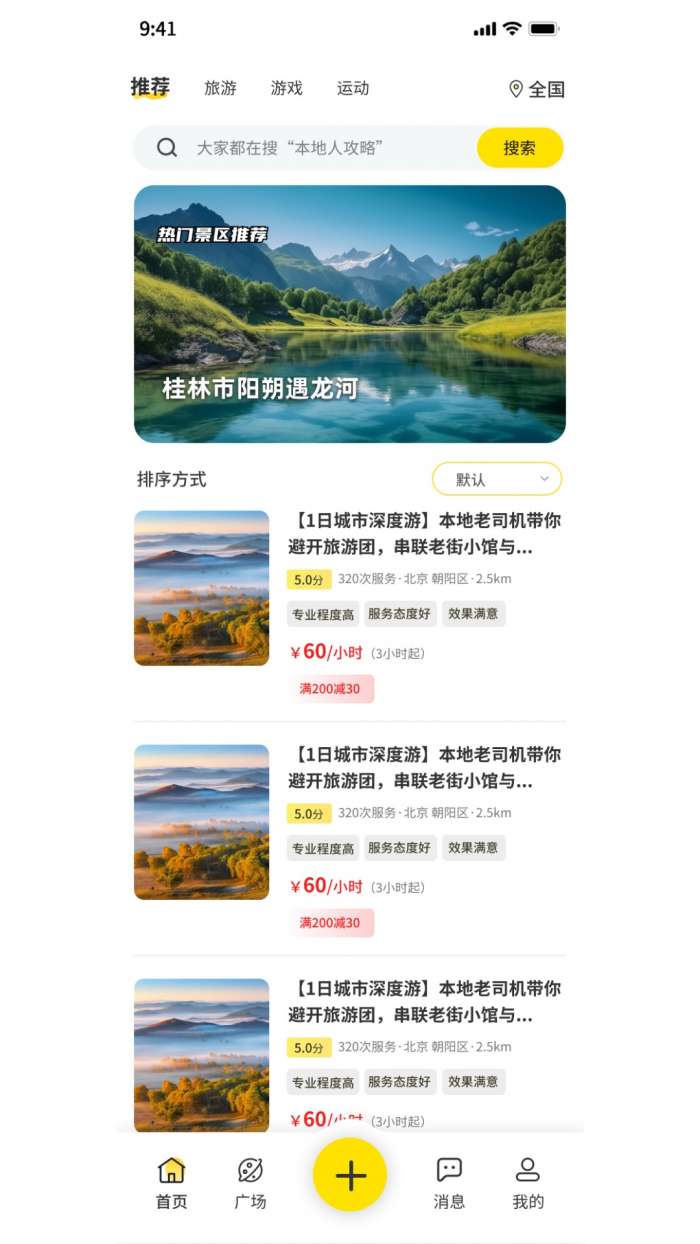Go to the 广场 tab
Screen dimensions: 700x1244
(250, 1183)
